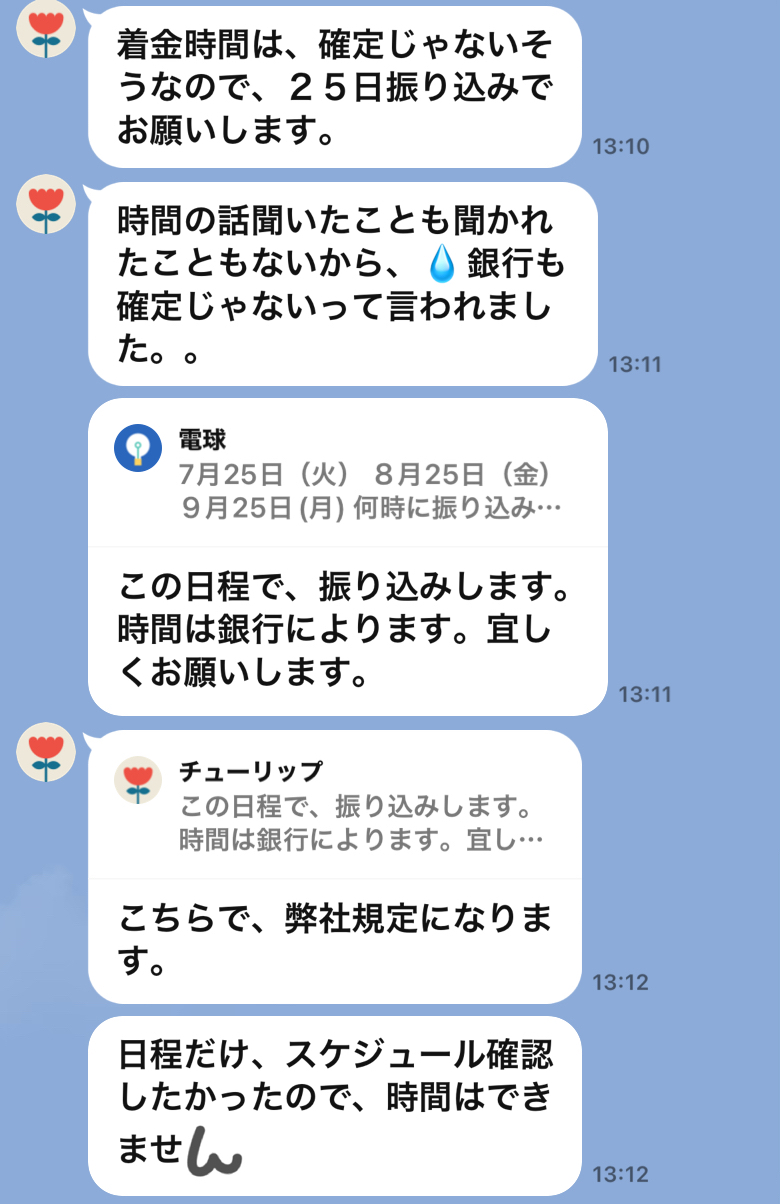Open tulip avatar beside the 着金時間は message
Viewport: 780px width, 1204px height.
pos(46,27)
